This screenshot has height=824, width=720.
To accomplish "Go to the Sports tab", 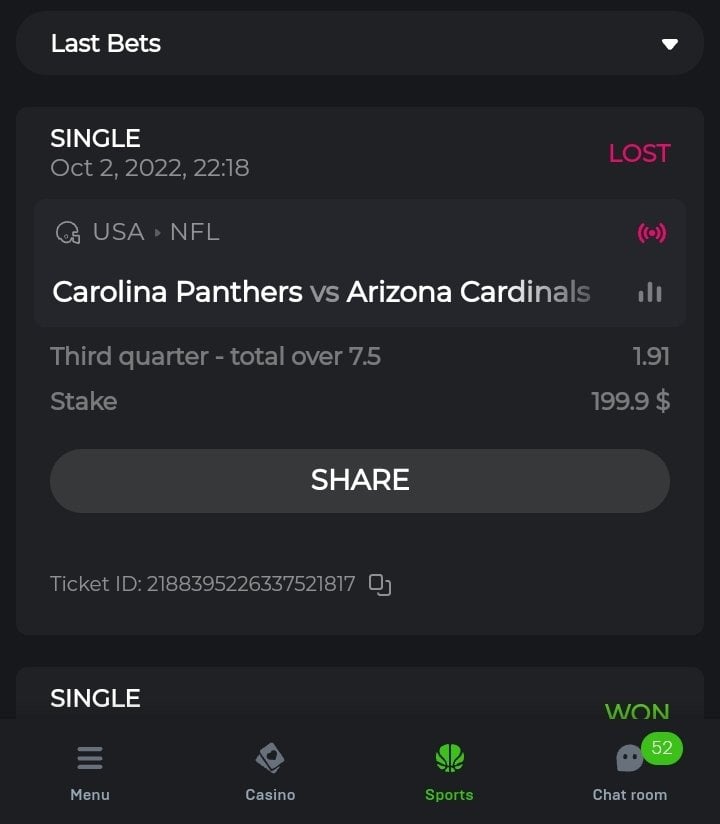I will pos(449,772).
